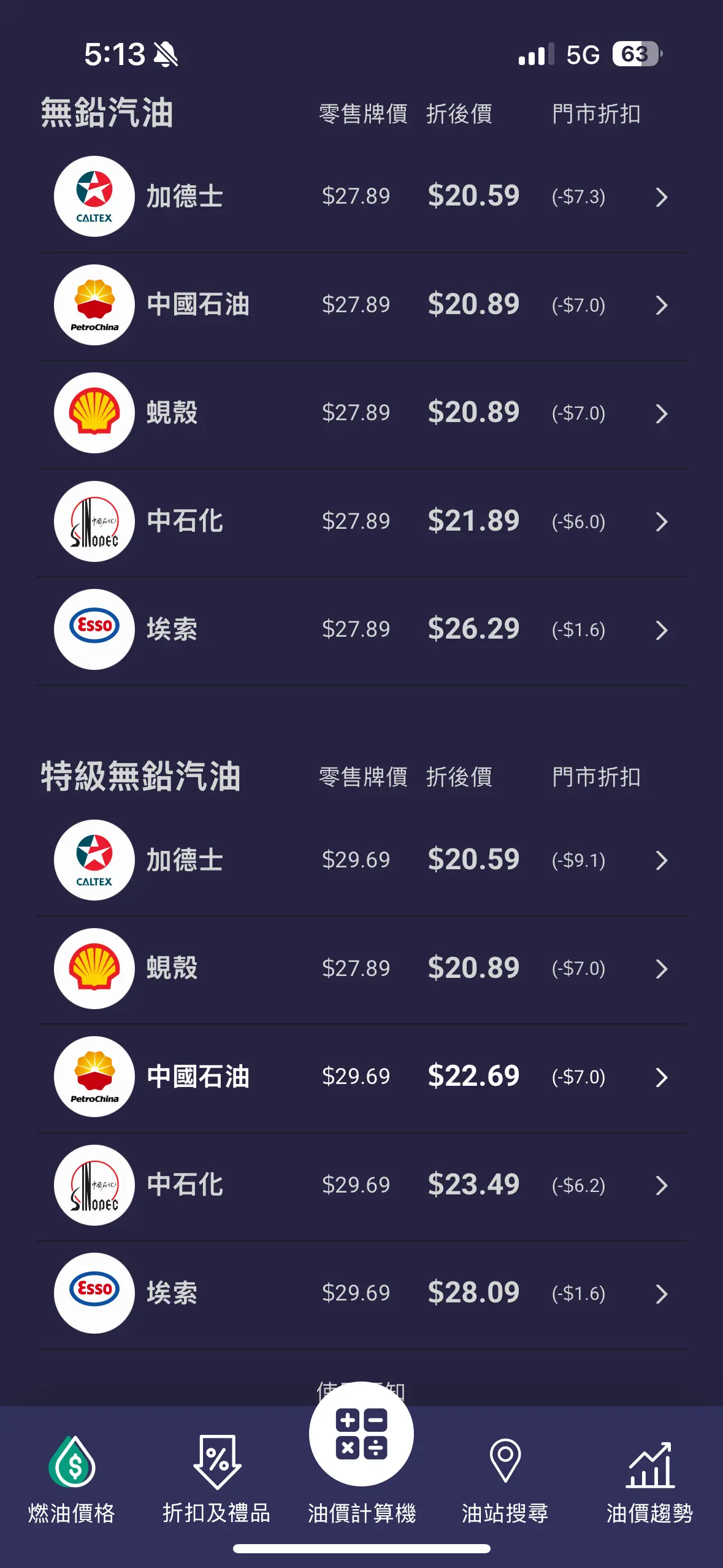Switch to 油站搜尋 tab
The height and width of the screenshot is (1568, 723).
tap(505, 1480)
